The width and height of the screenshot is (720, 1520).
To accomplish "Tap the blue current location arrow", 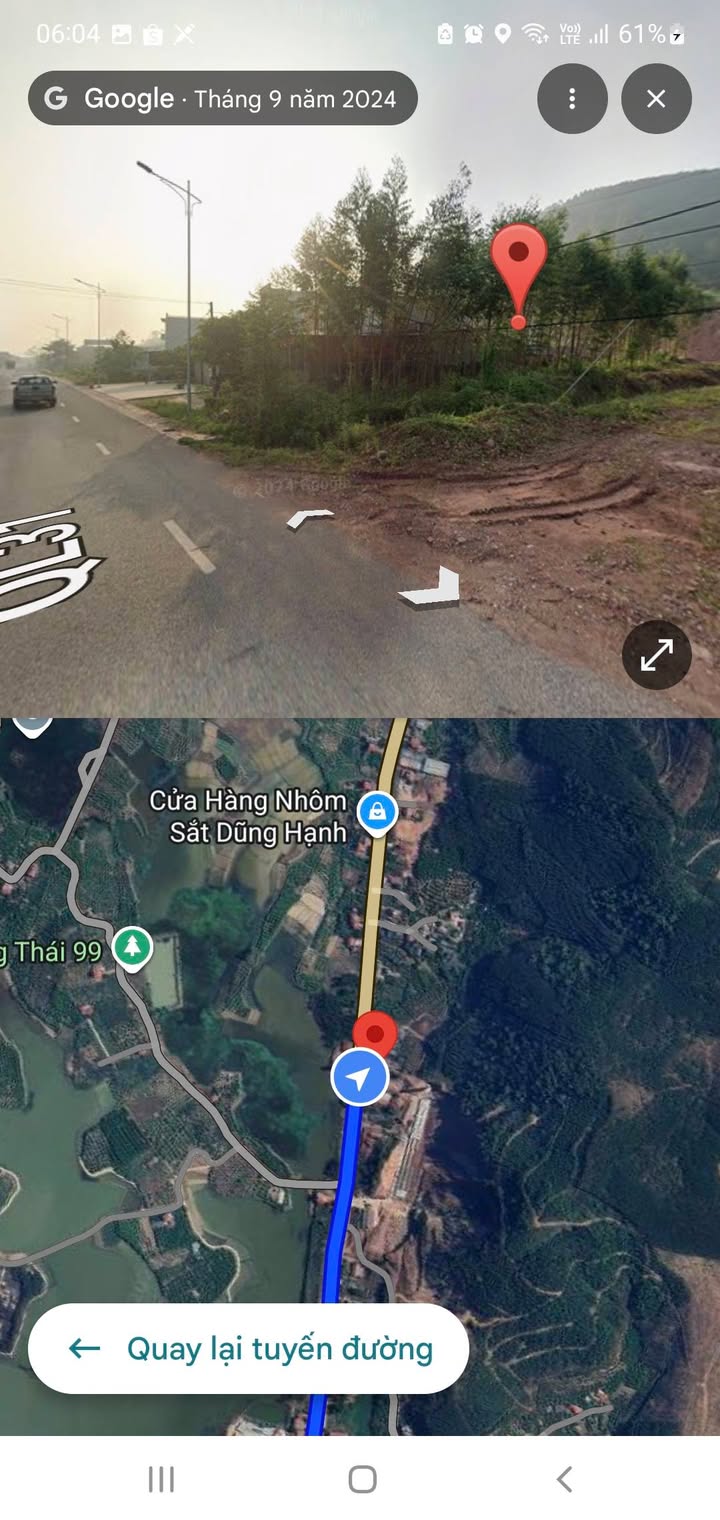I will click(360, 1078).
